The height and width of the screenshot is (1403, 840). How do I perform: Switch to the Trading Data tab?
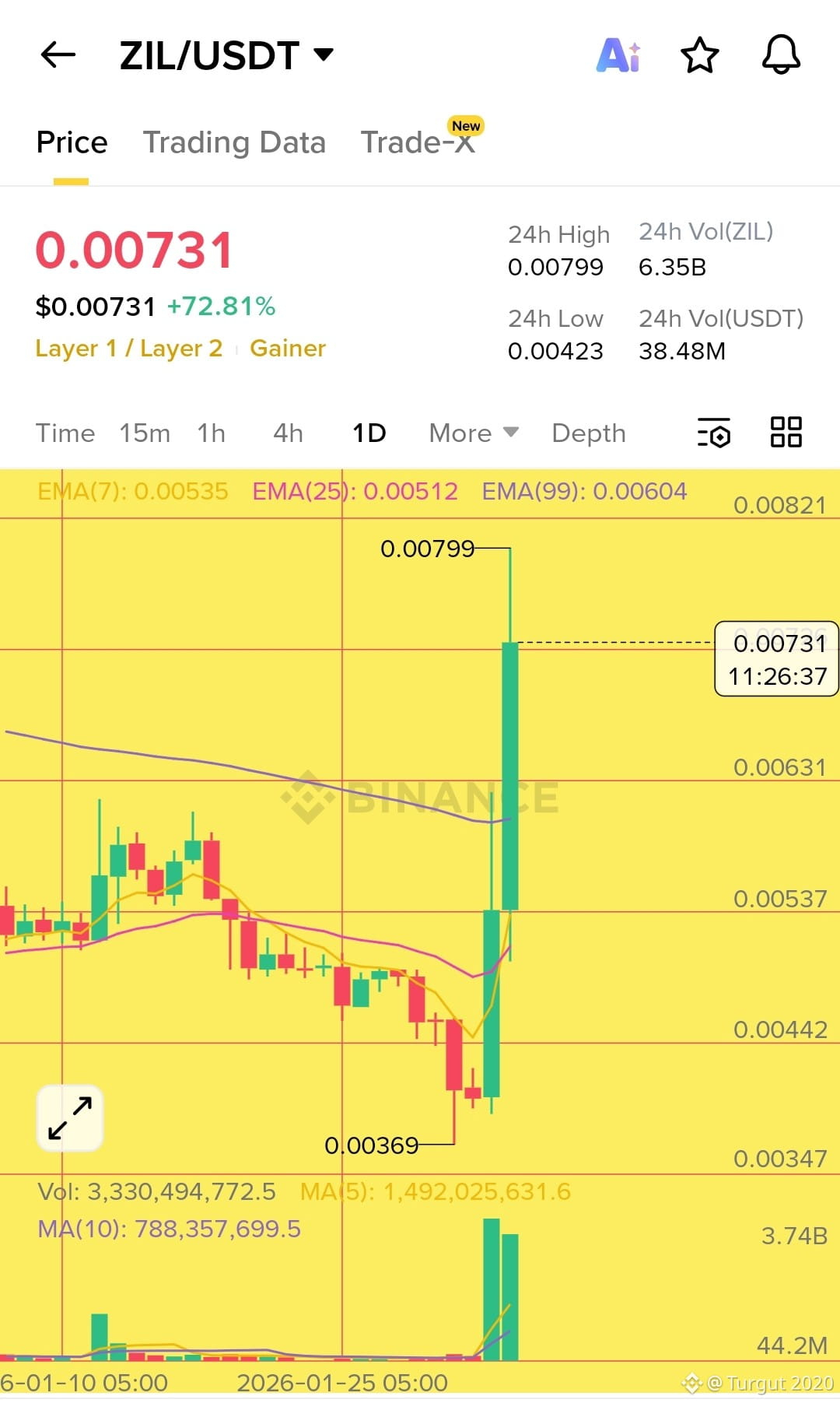click(x=234, y=143)
